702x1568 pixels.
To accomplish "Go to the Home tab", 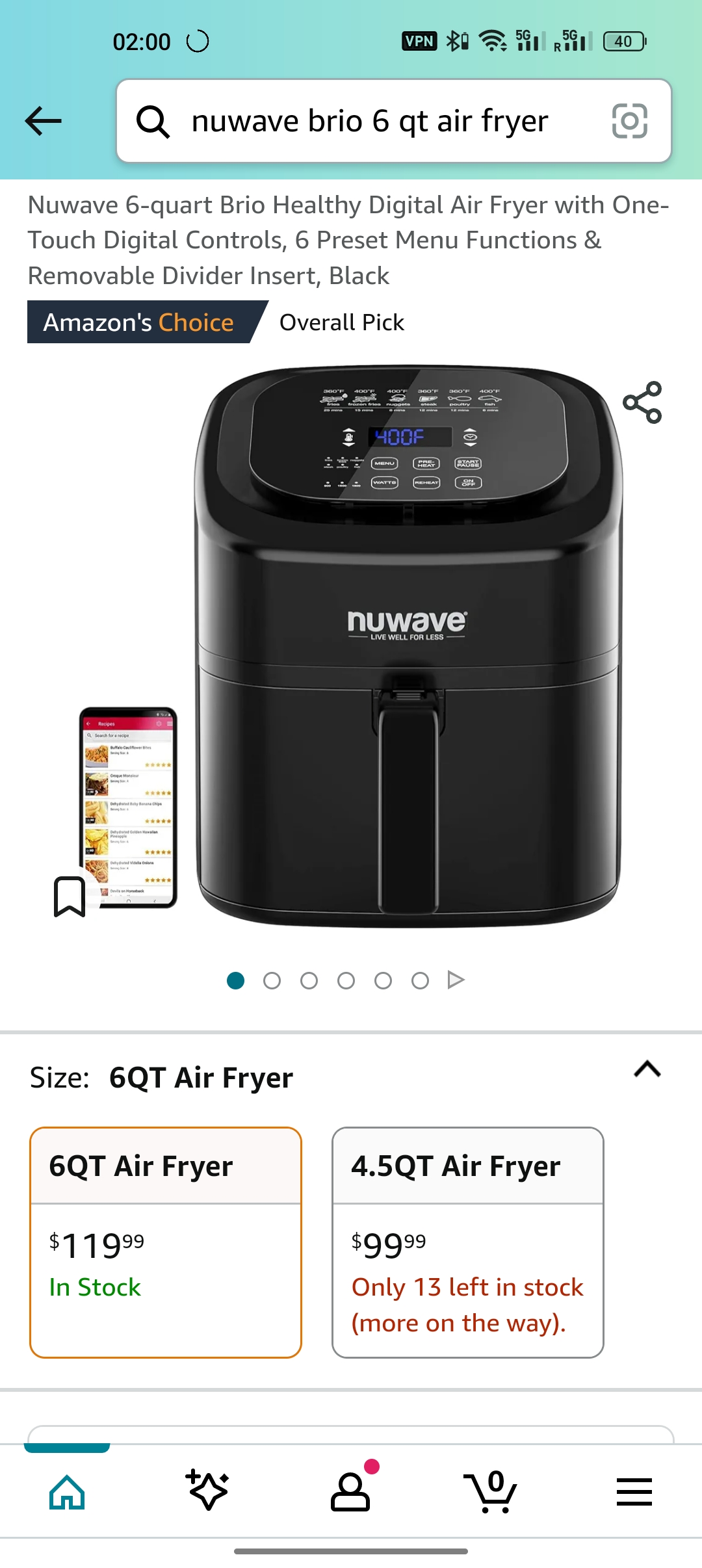I will click(x=67, y=1491).
